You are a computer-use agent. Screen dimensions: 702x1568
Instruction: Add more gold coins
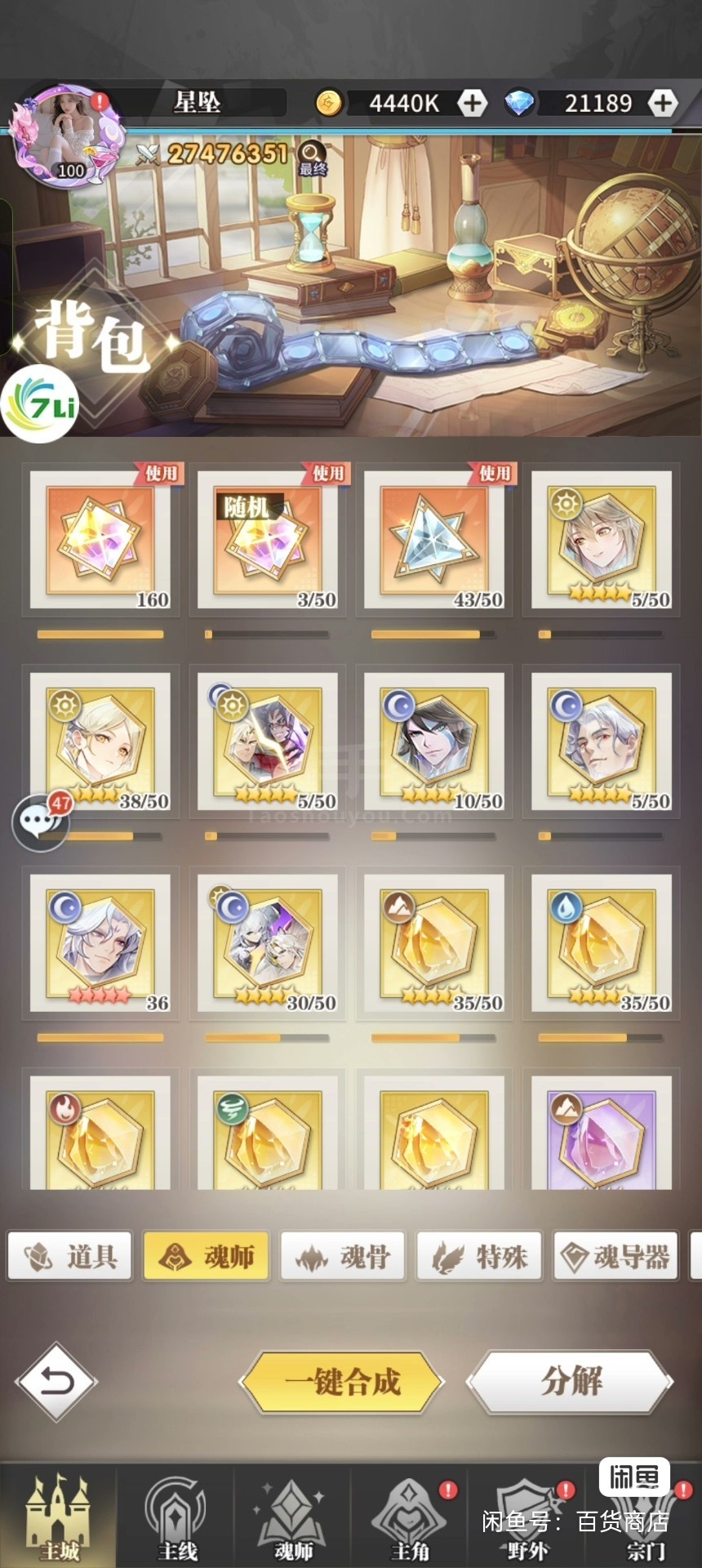pos(472,103)
